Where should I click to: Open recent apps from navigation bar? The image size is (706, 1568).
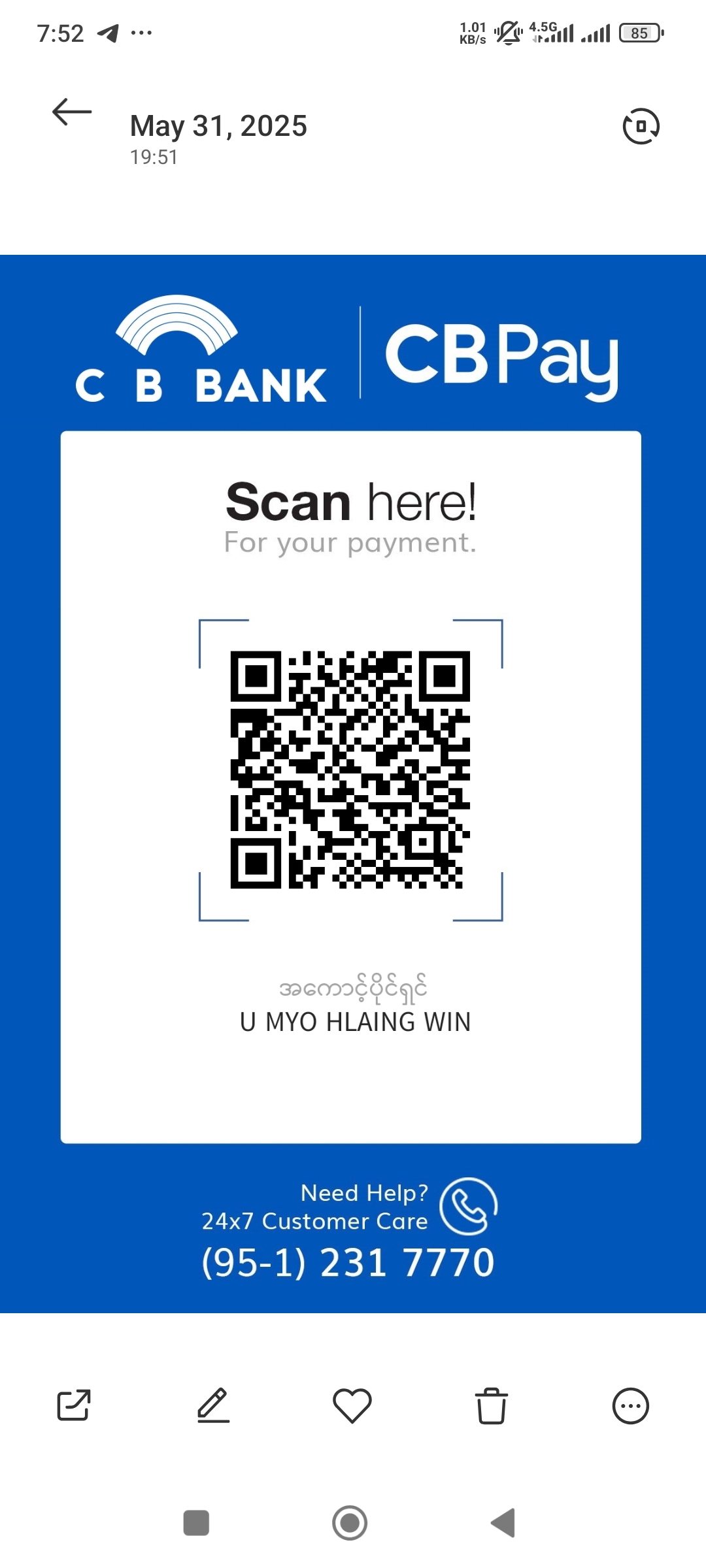[196, 1523]
